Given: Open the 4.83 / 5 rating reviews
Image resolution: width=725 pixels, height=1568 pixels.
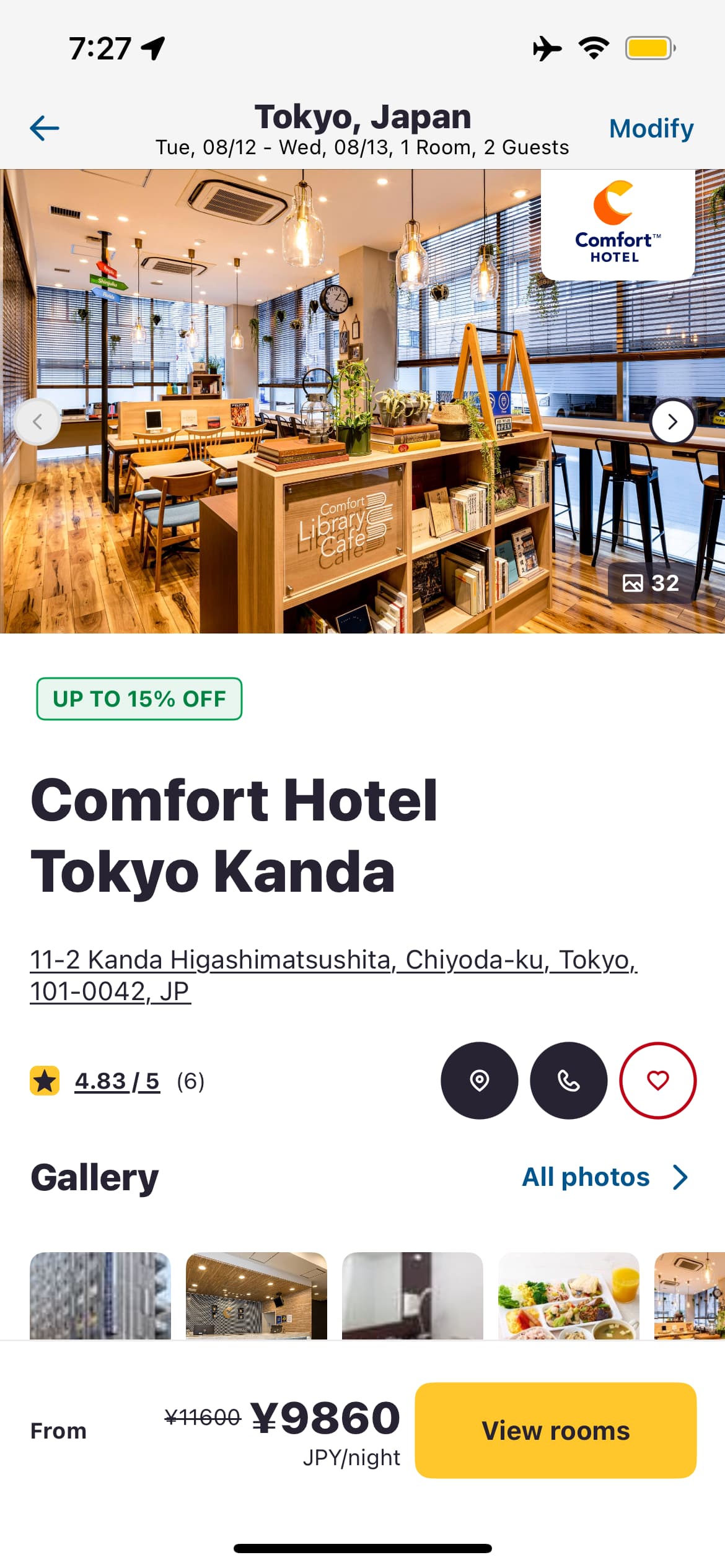Looking at the screenshot, I should pos(117,1081).
